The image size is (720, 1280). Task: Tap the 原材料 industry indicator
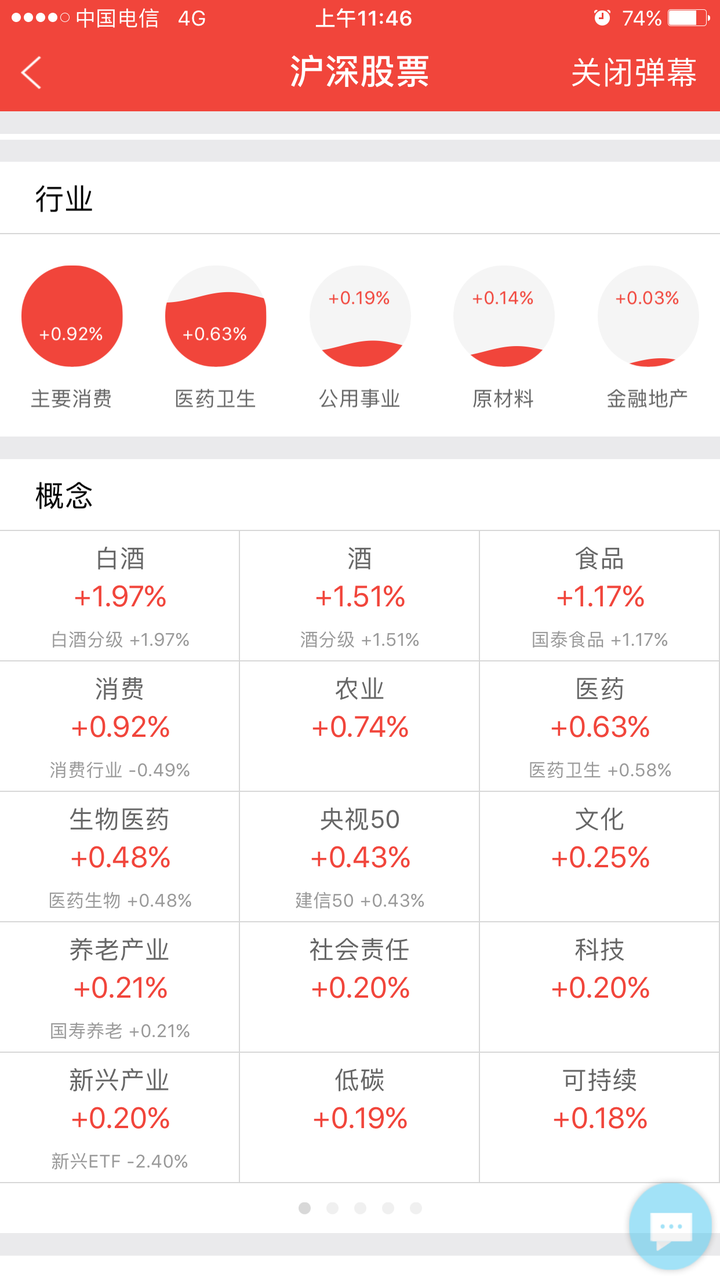click(504, 315)
